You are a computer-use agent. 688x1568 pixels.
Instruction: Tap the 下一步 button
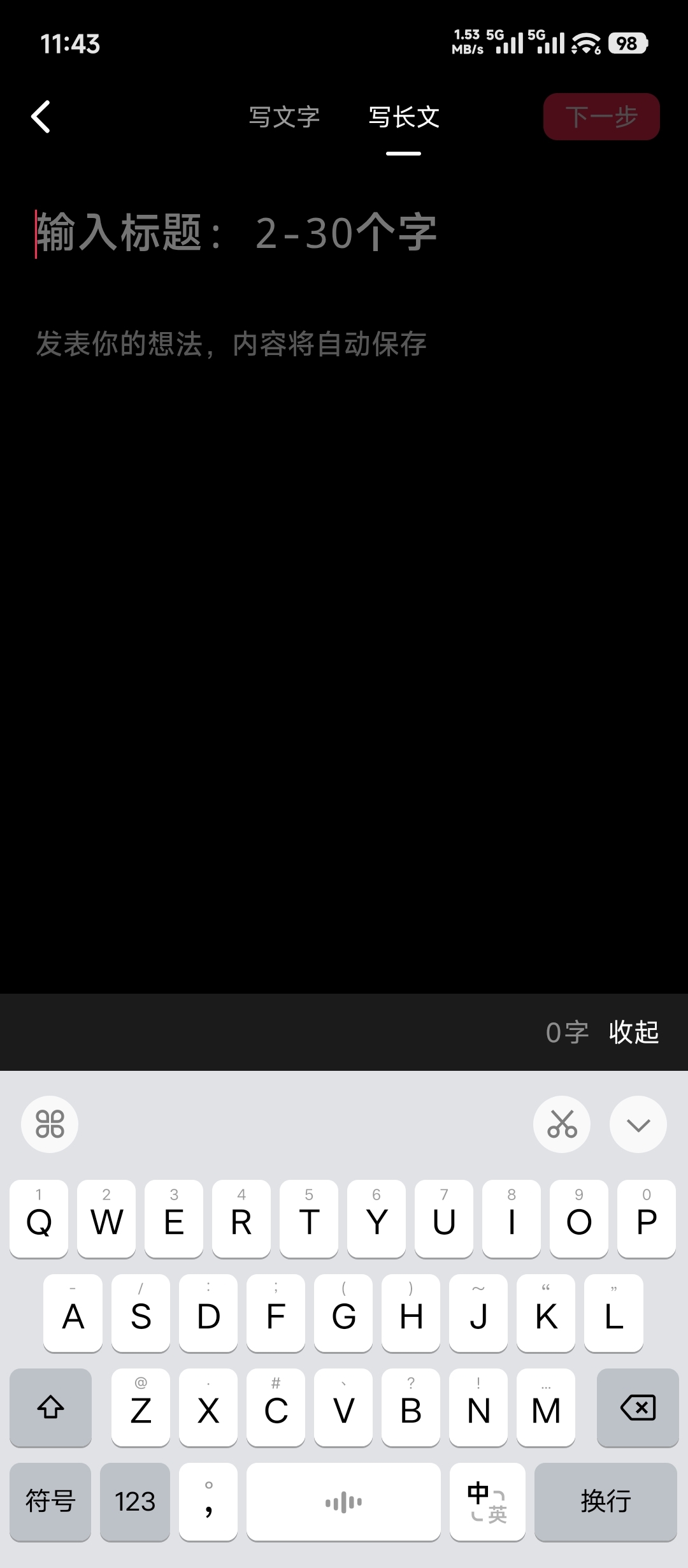[601, 117]
